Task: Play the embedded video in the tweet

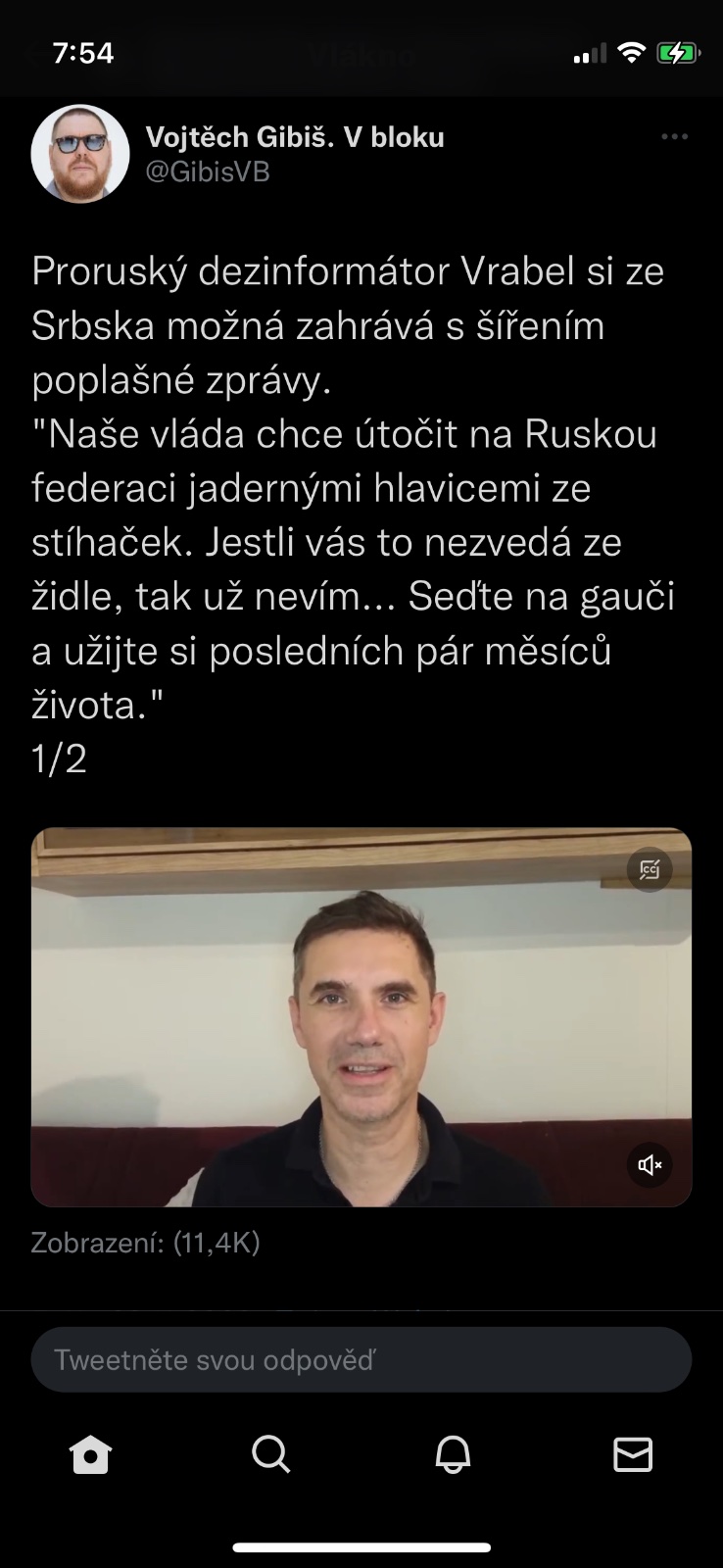Action: point(361,1017)
